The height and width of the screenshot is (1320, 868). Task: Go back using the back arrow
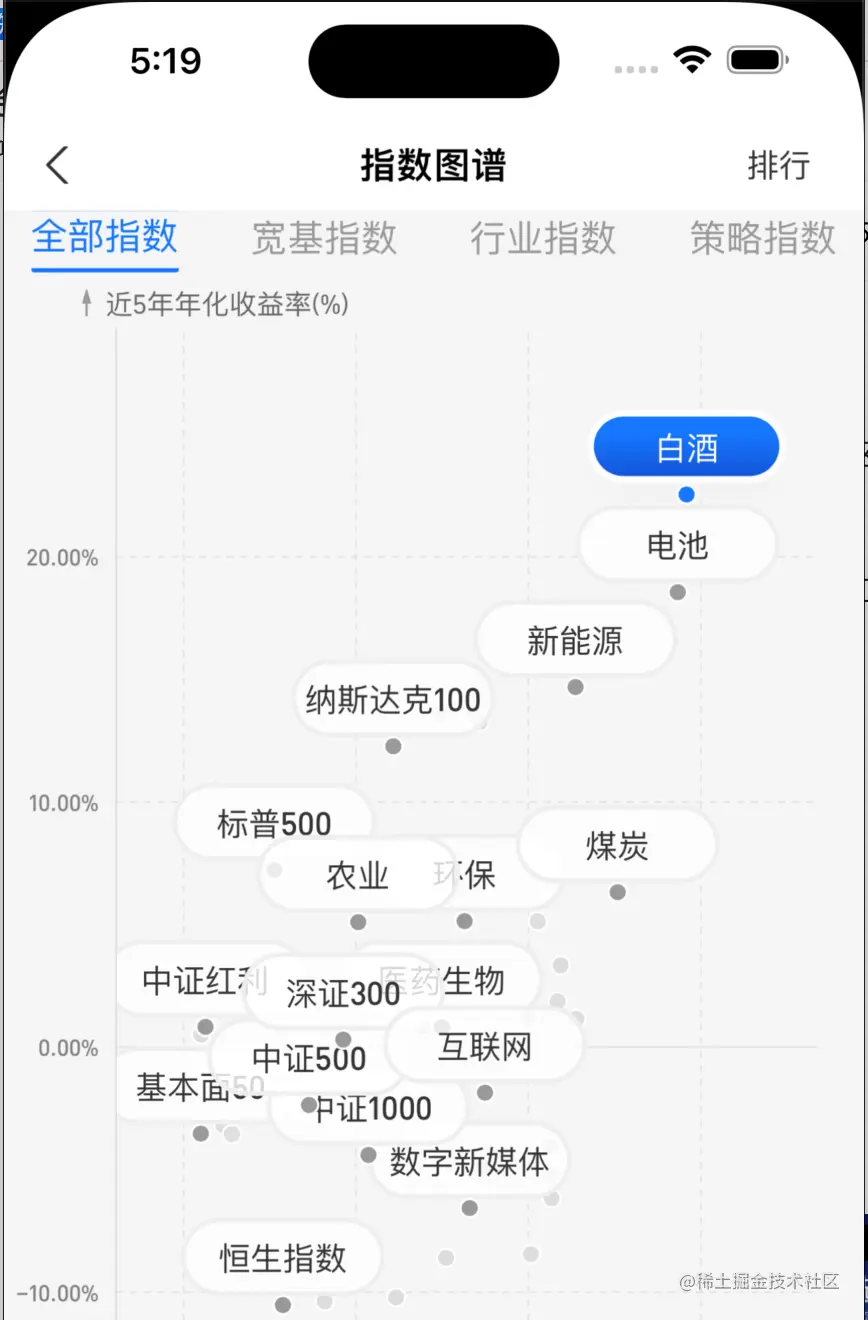click(57, 165)
